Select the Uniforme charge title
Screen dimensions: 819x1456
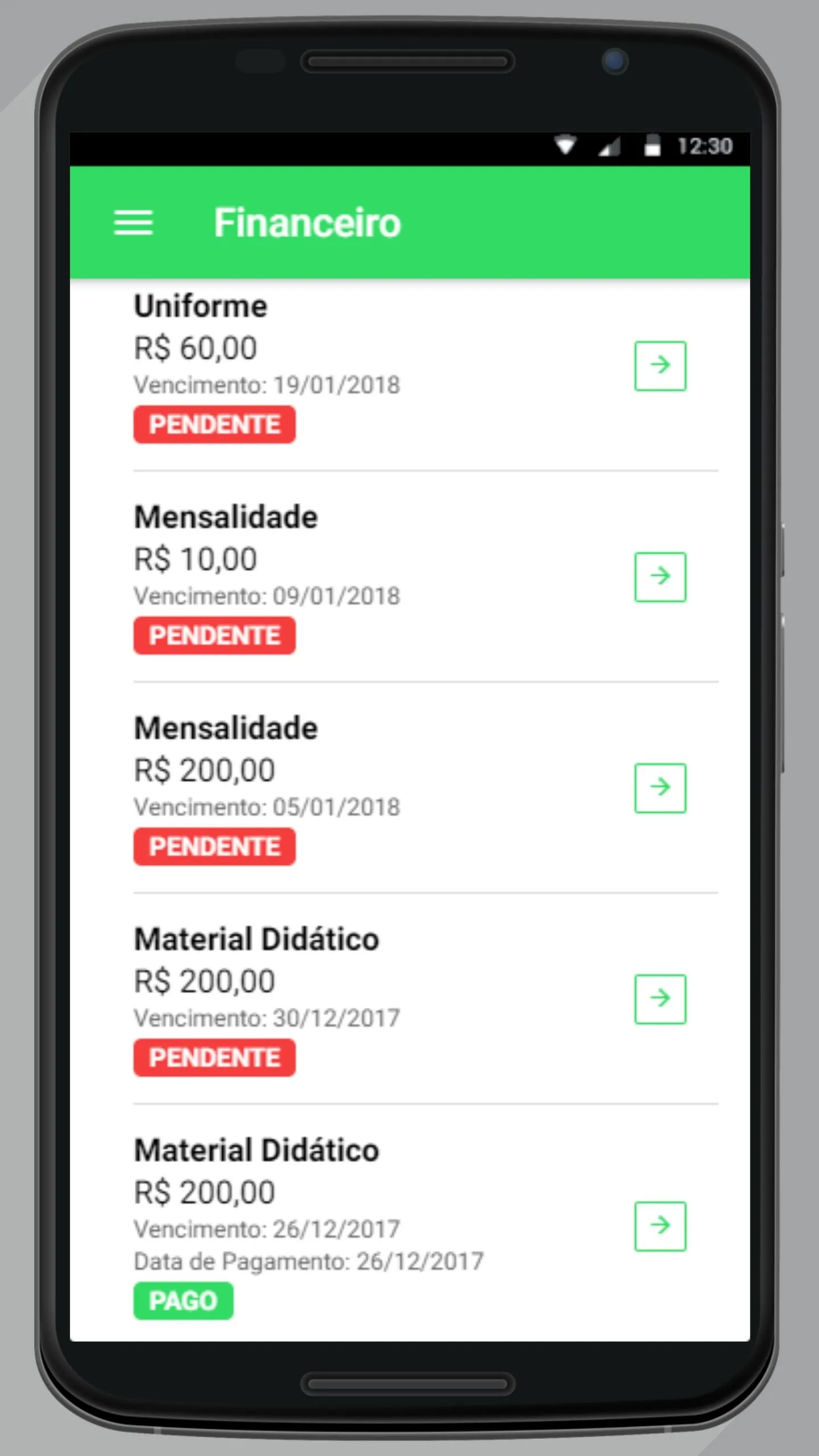pyautogui.click(x=200, y=305)
